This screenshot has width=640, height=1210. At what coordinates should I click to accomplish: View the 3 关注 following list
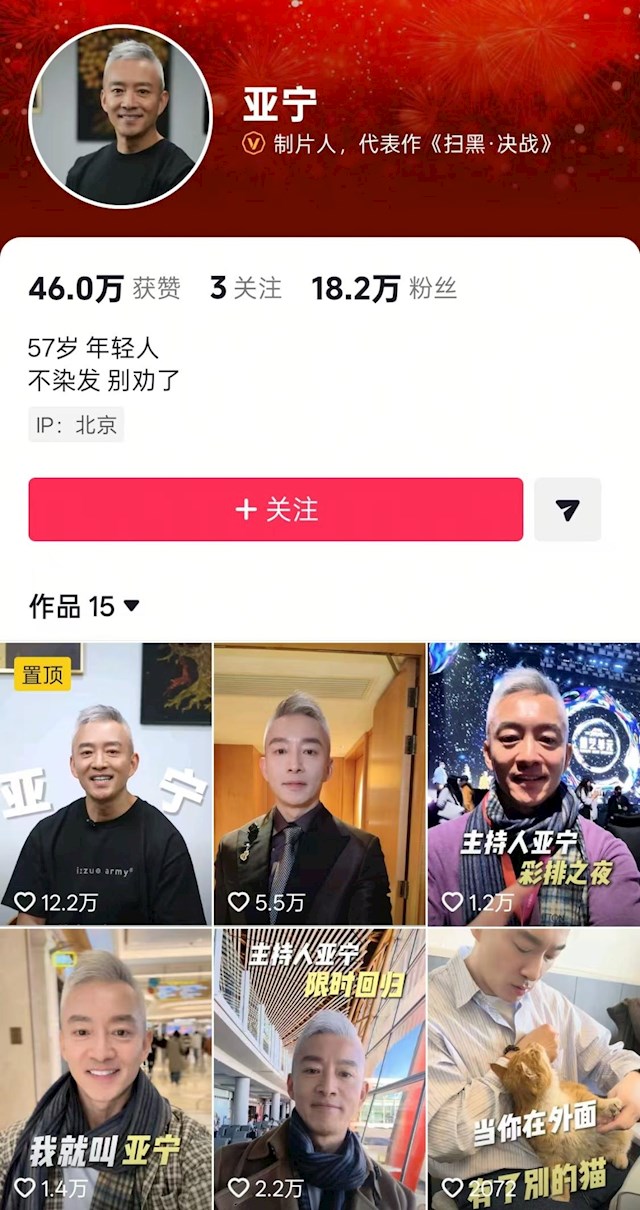pyautogui.click(x=246, y=289)
